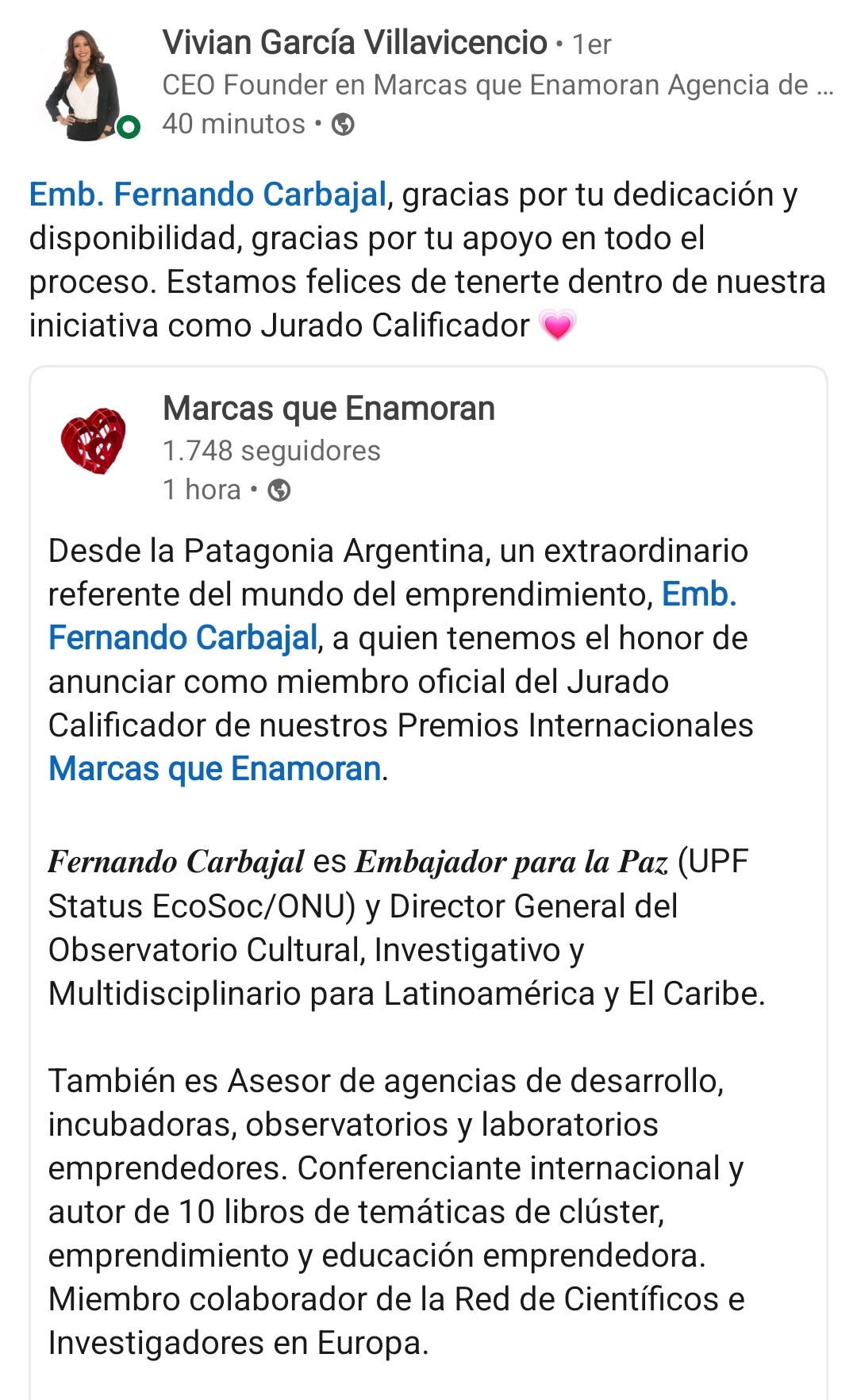Open Marcas que Enamoran page name header
This screenshot has width=857, height=1400.
point(329,409)
